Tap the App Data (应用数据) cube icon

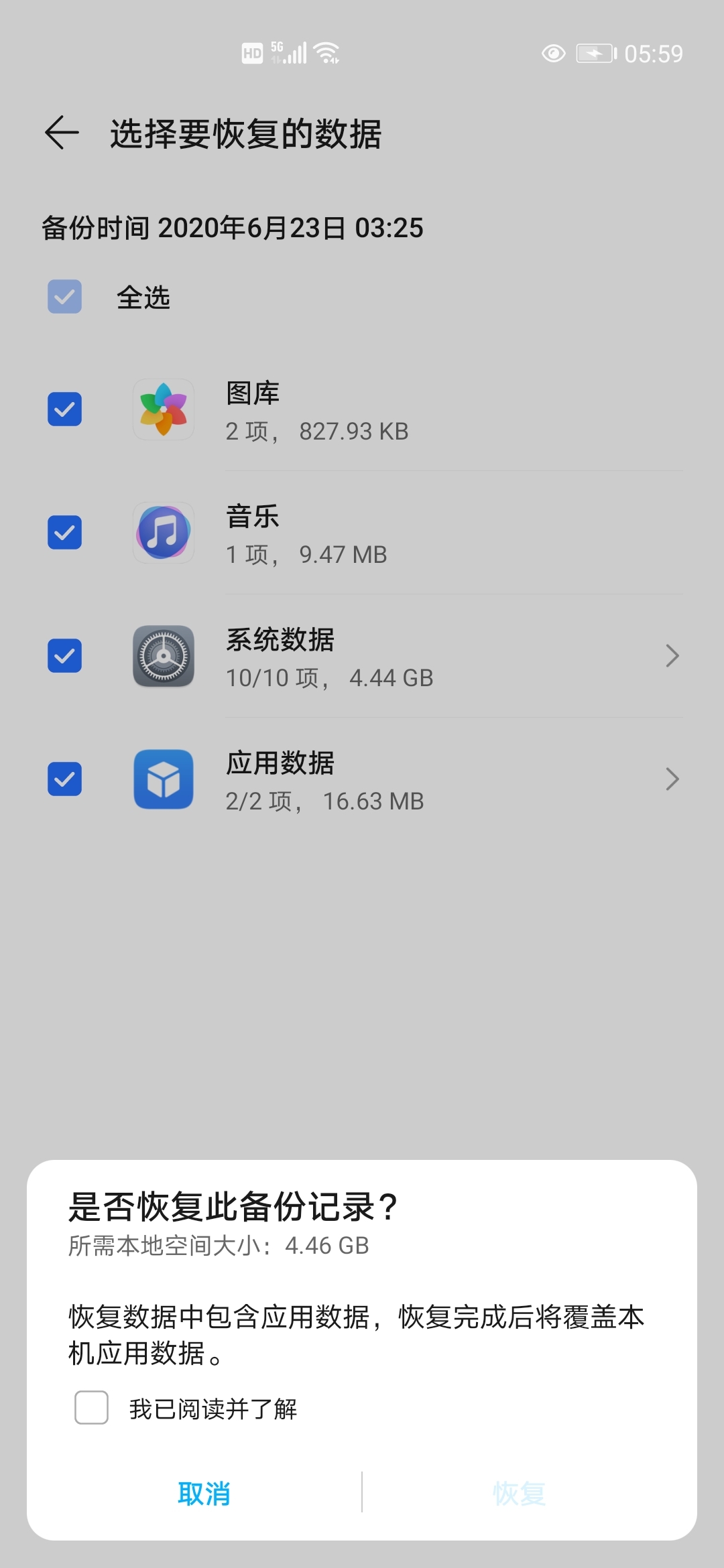163,779
